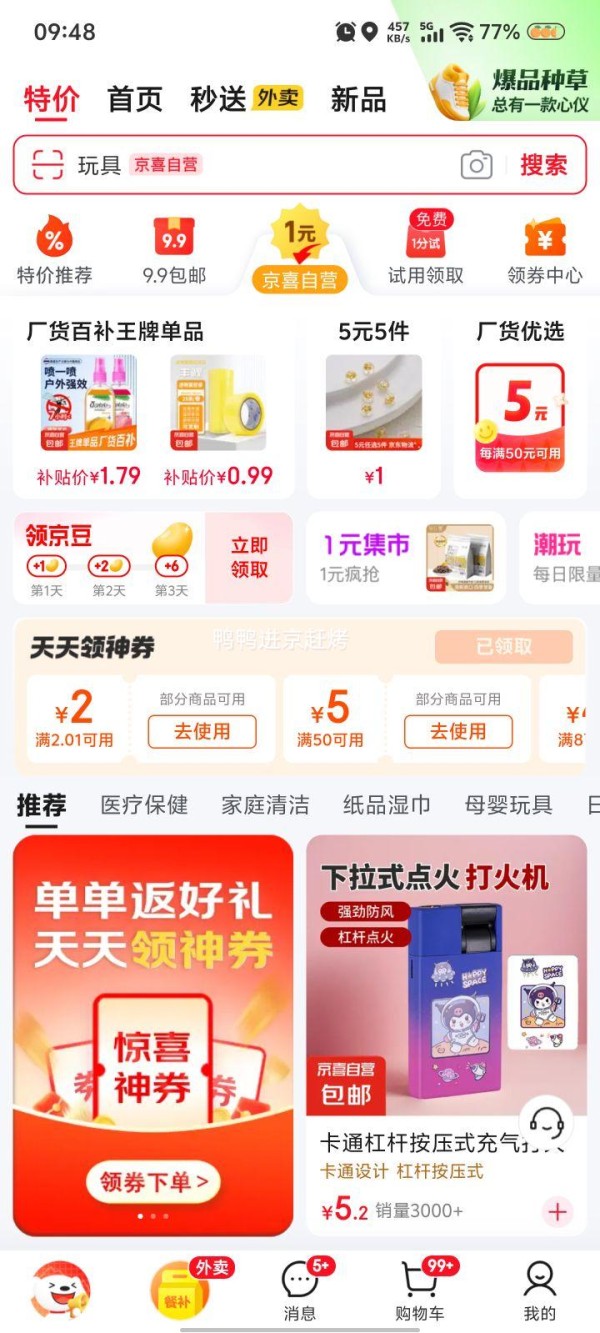Use the ¥2 coupon via 去使用
600x1333 pixels.
click(x=202, y=732)
